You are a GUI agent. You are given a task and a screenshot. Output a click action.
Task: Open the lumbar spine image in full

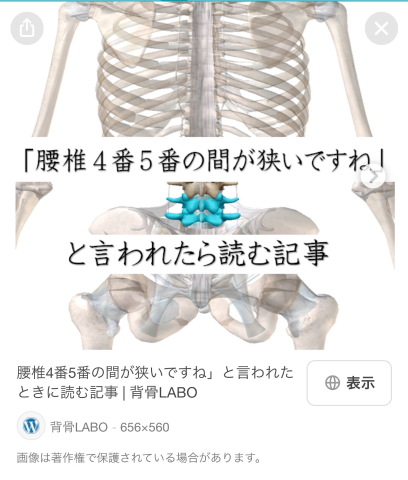(204, 176)
